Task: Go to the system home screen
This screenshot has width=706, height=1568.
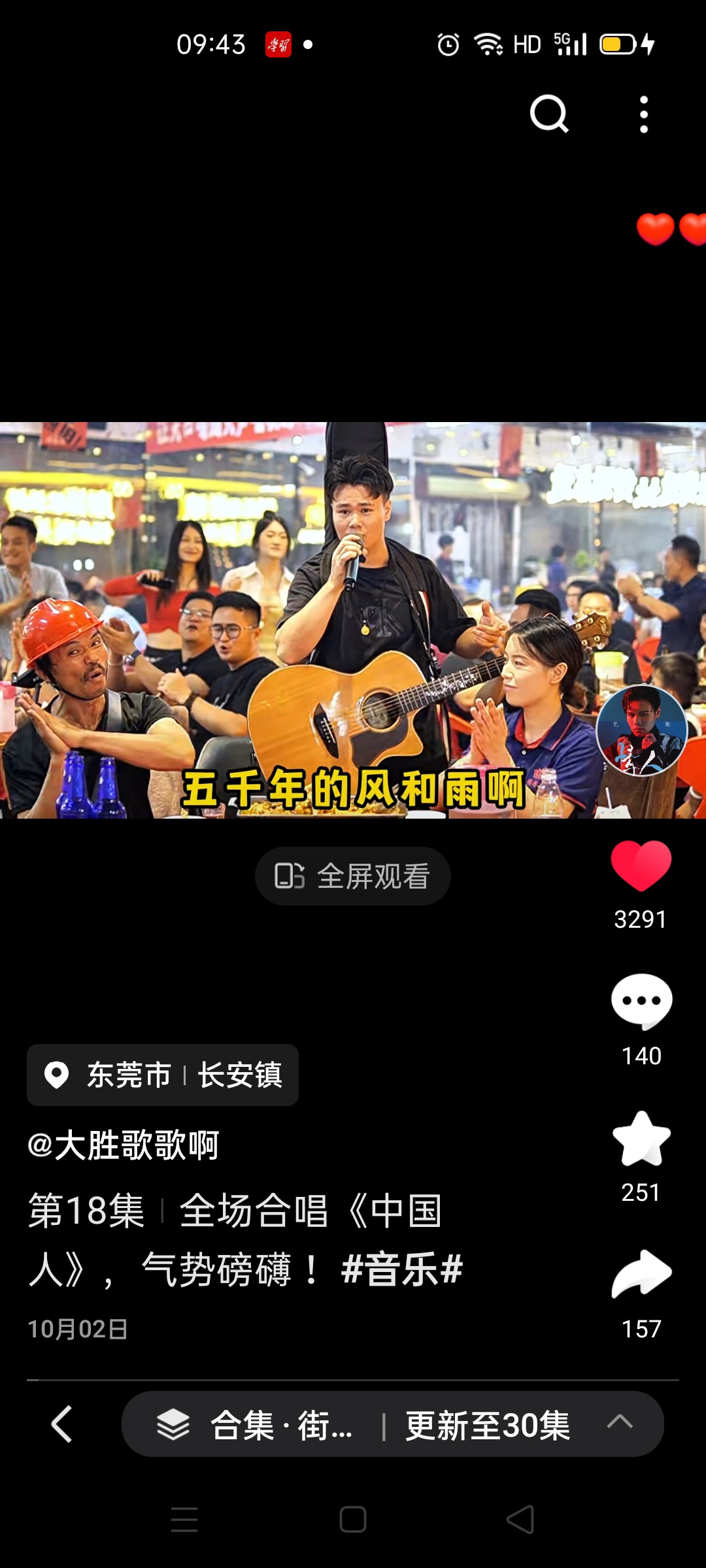Action: tap(353, 1520)
